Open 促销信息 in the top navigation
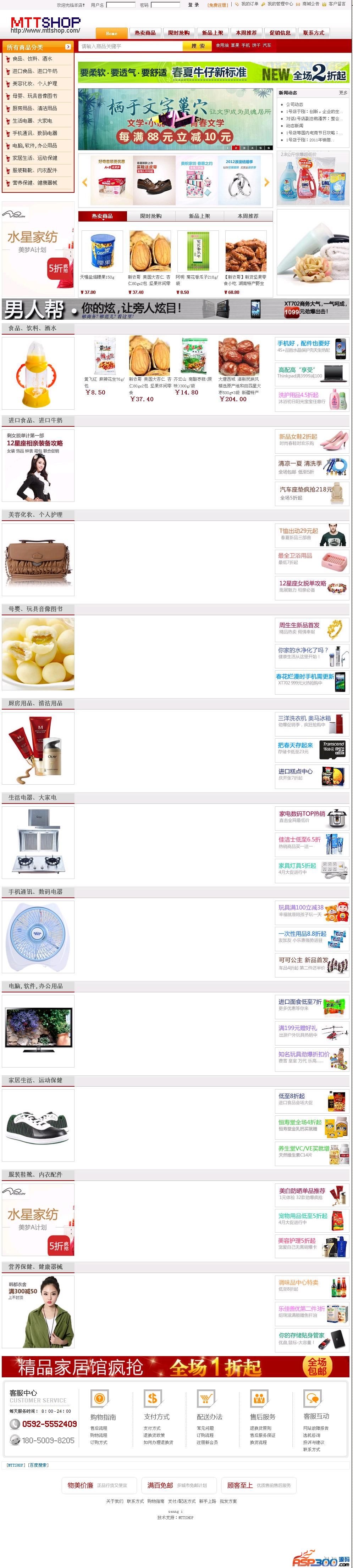This screenshot has height=1568, width=353. (x=280, y=33)
